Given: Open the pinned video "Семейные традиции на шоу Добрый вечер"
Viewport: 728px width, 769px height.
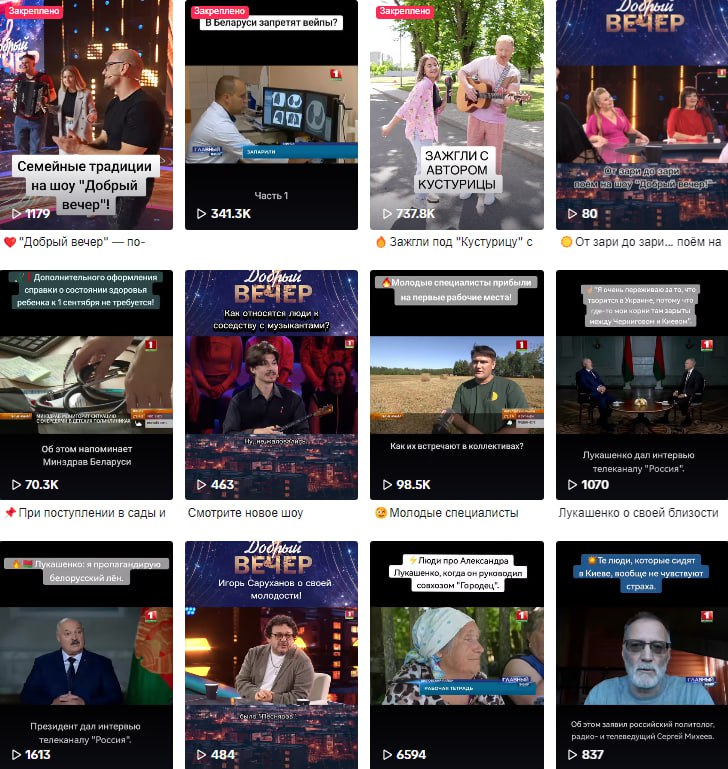Looking at the screenshot, I should (x=86, y=115).
